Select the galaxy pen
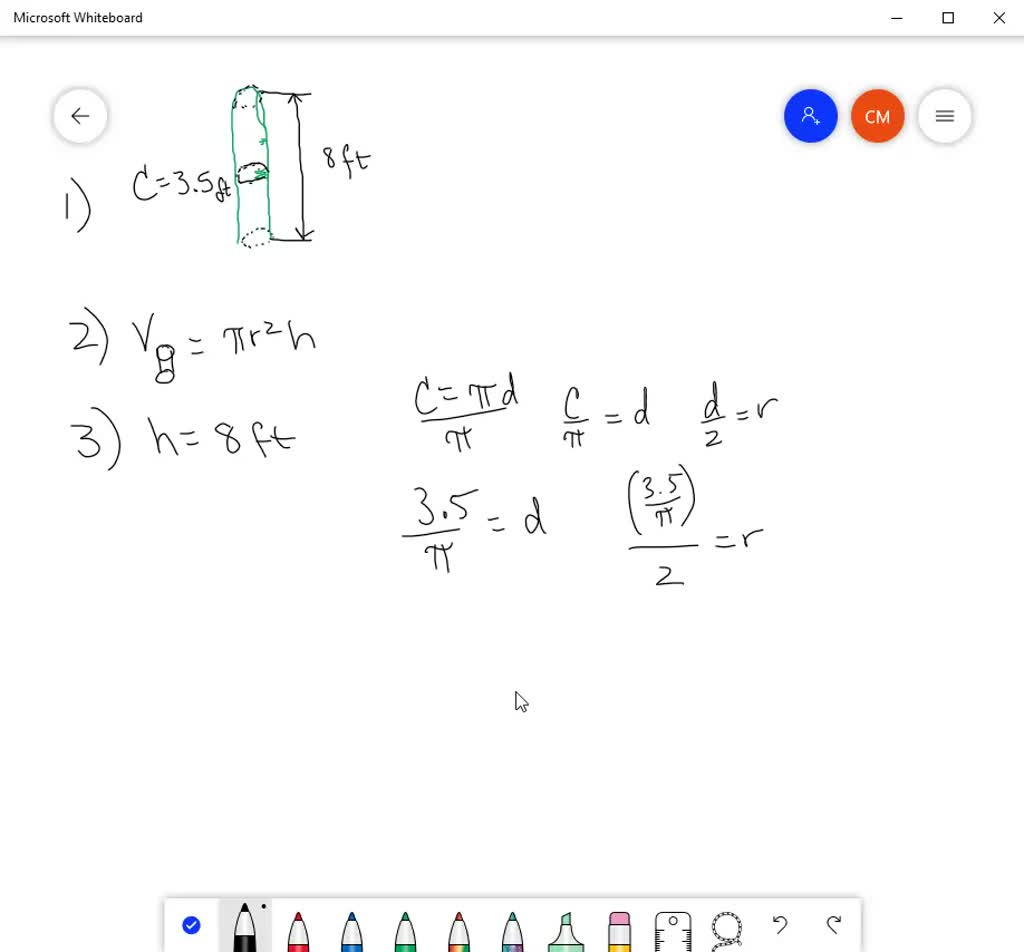 (512, 929)
